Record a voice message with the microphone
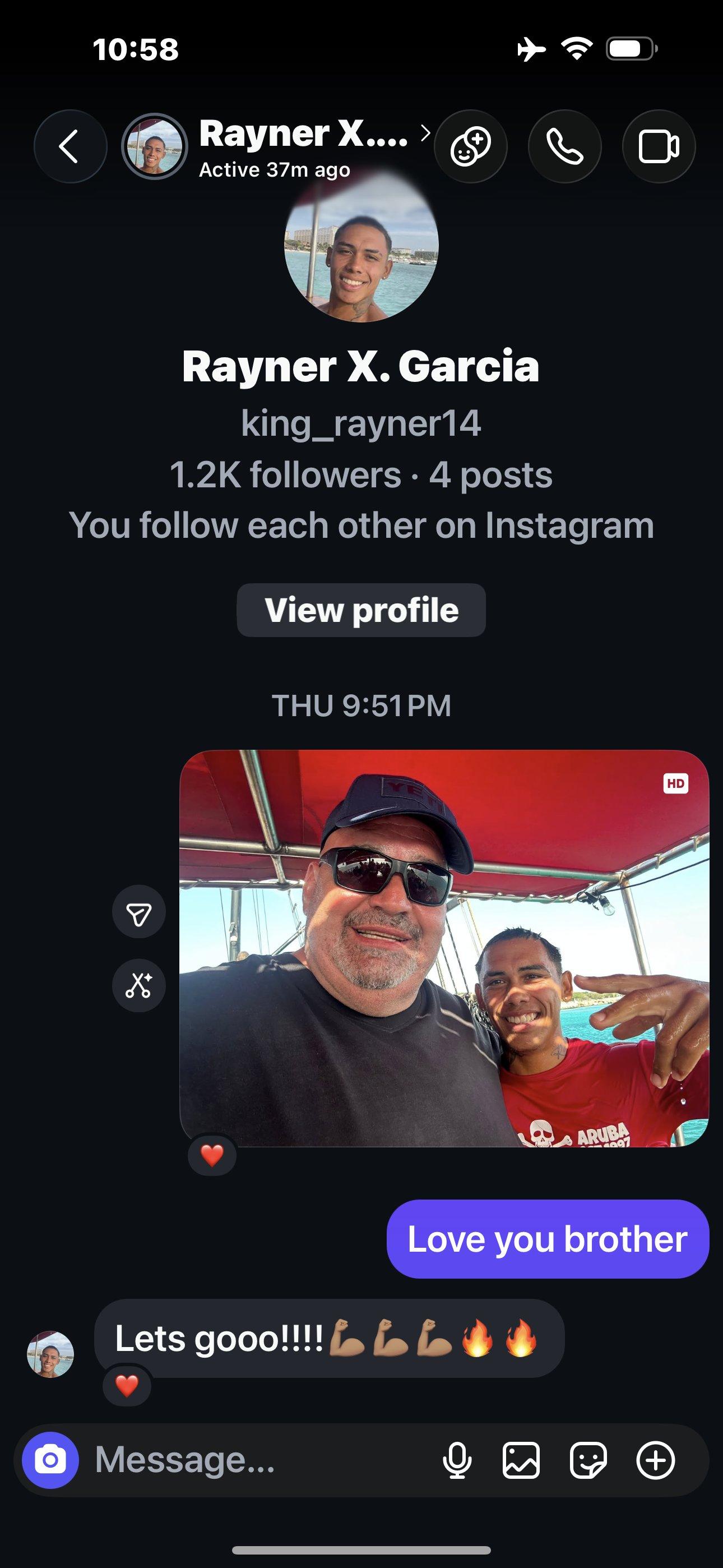The image size is (723, 1568). (457, 1460)
